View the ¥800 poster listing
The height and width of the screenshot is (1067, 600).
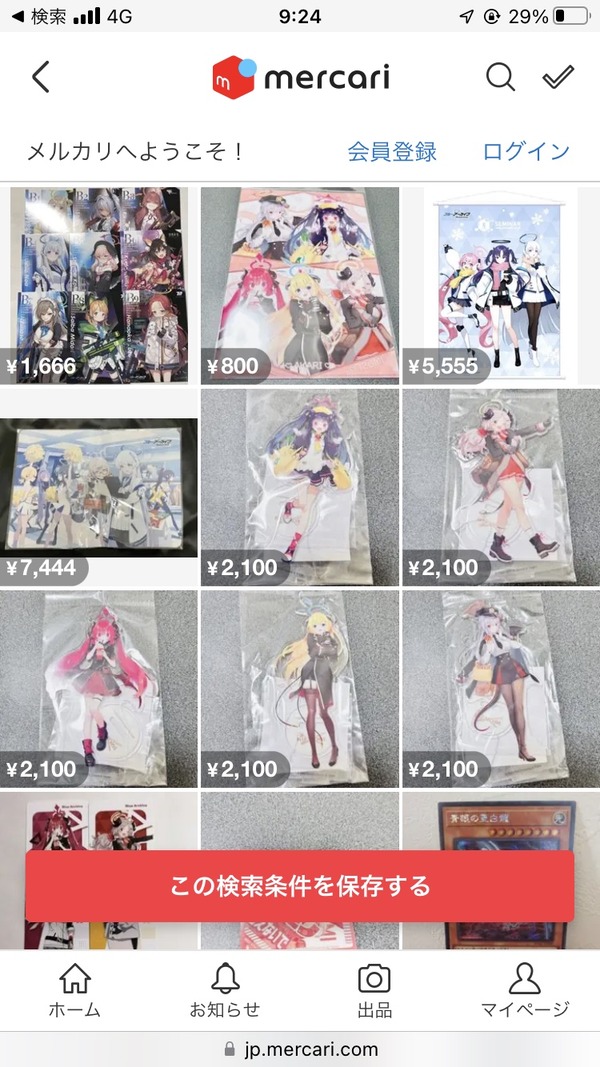pyautogui.click(x=299, y=285)
